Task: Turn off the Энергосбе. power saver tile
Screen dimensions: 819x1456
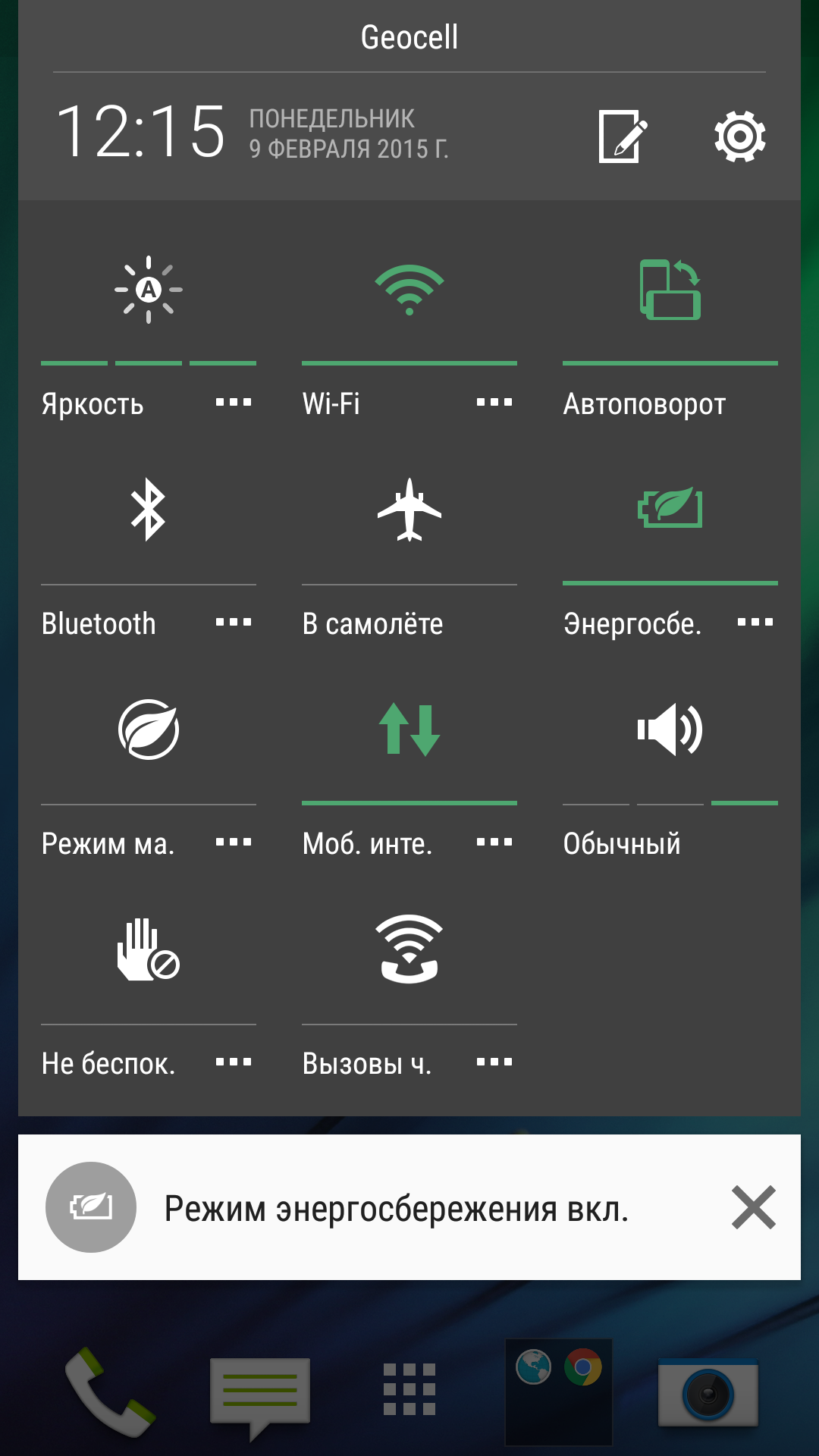Action: point(670,510)
